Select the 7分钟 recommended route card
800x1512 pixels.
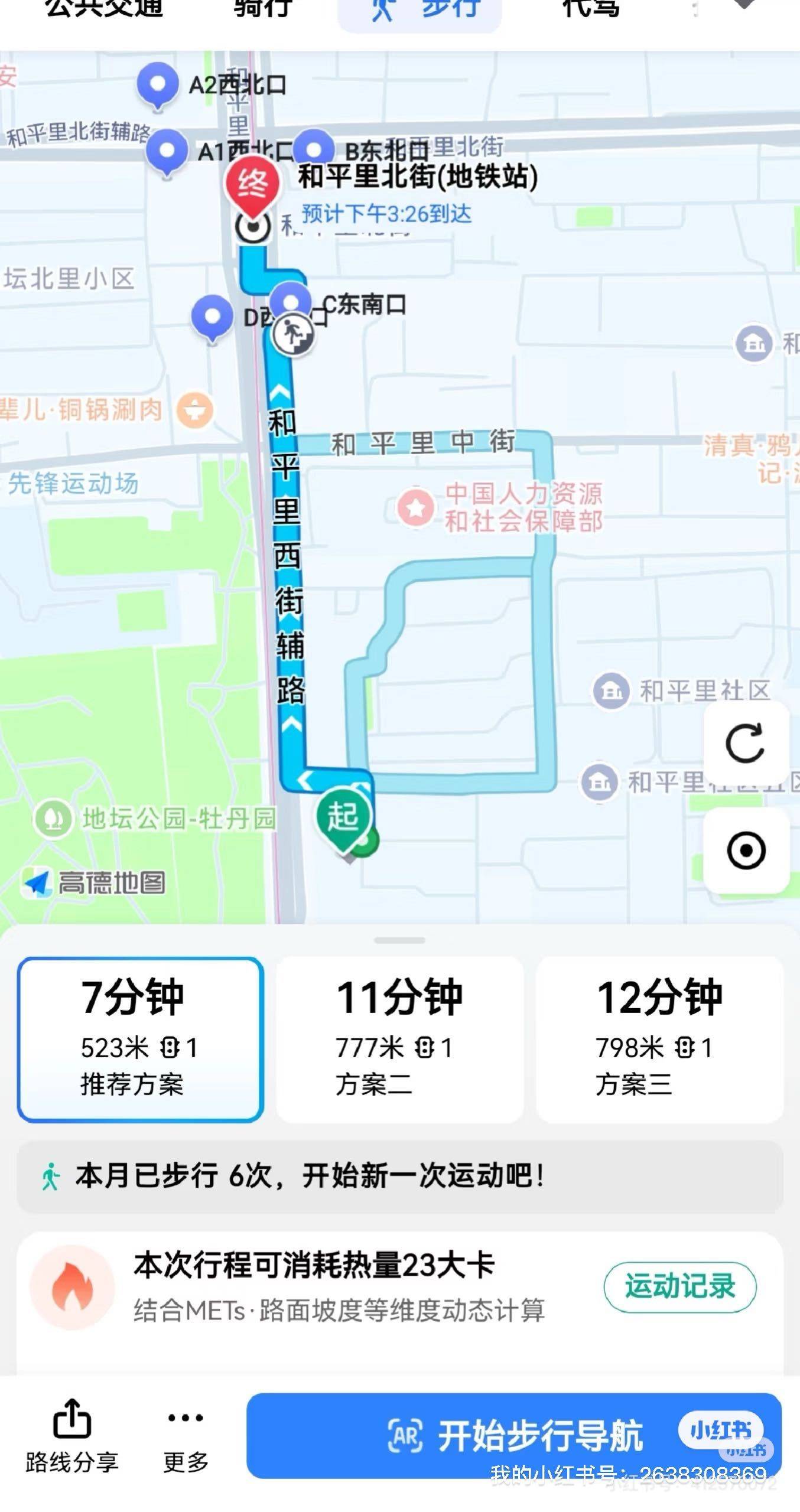click(141, 1039)
